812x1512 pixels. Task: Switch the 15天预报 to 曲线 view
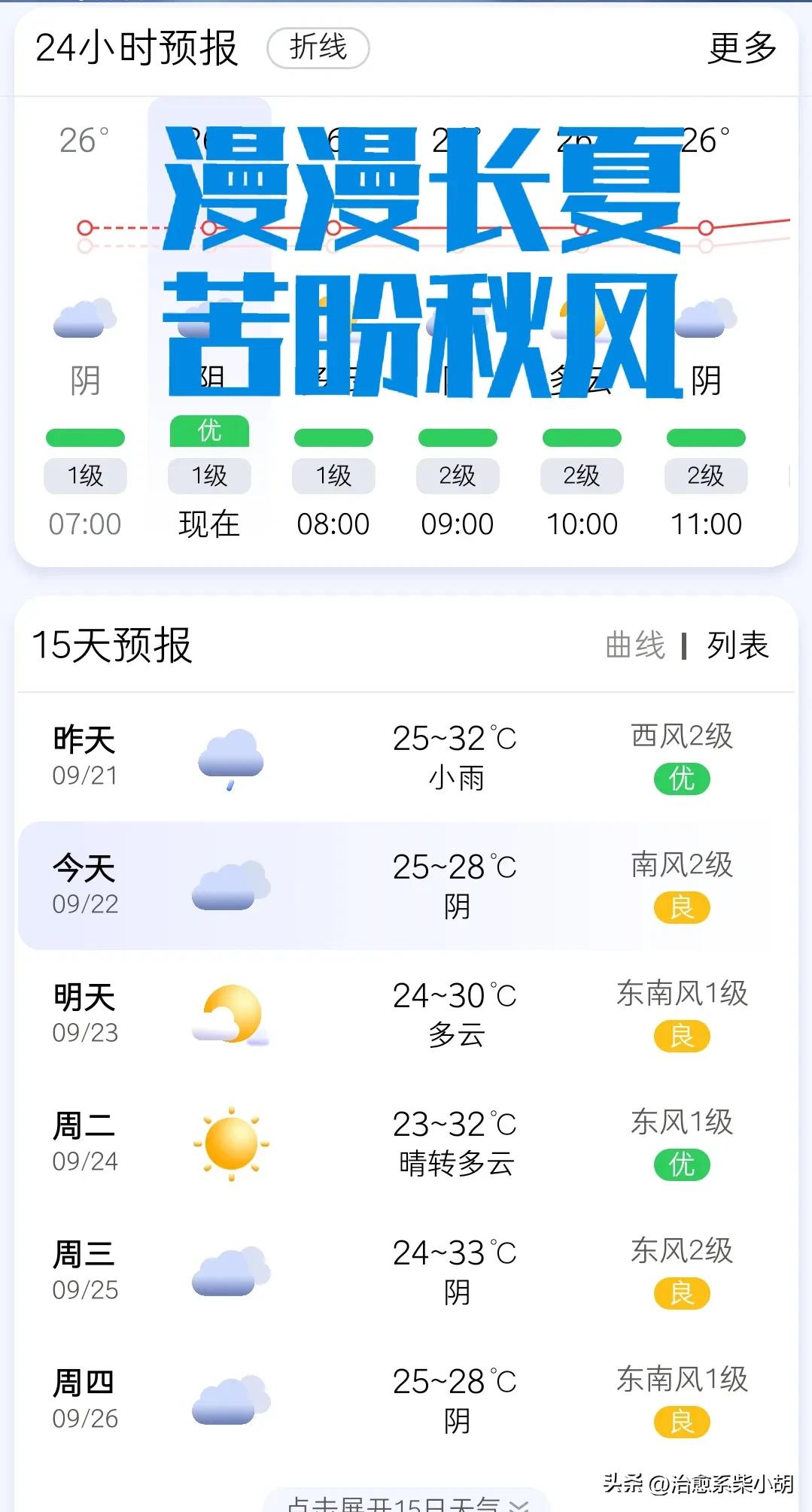point(636,645)
